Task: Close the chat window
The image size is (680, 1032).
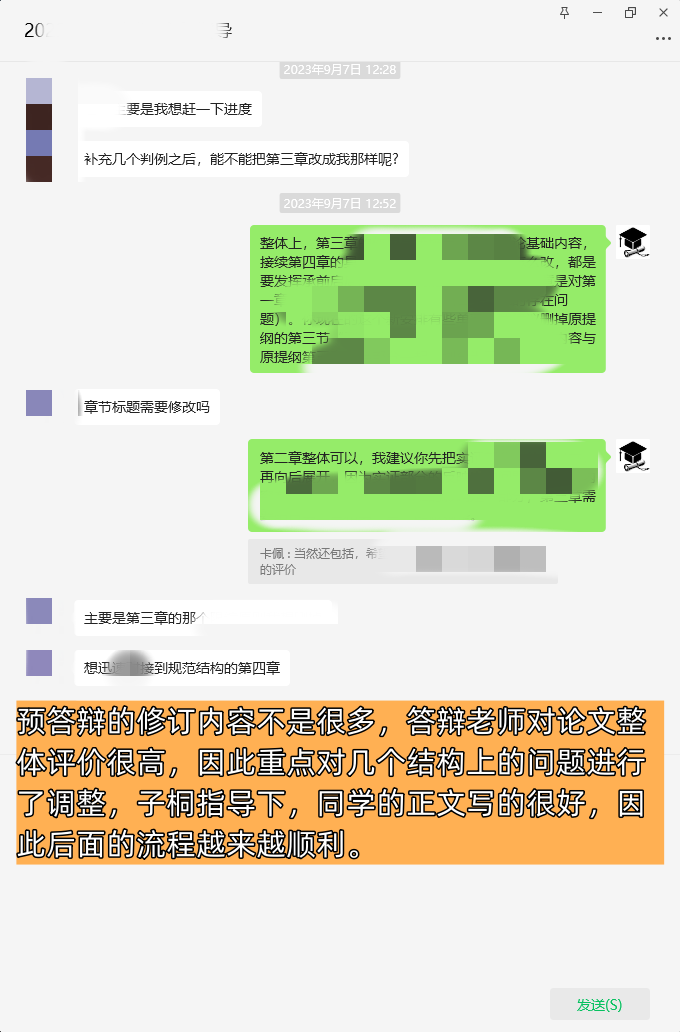Action: [x=663, y=12]
